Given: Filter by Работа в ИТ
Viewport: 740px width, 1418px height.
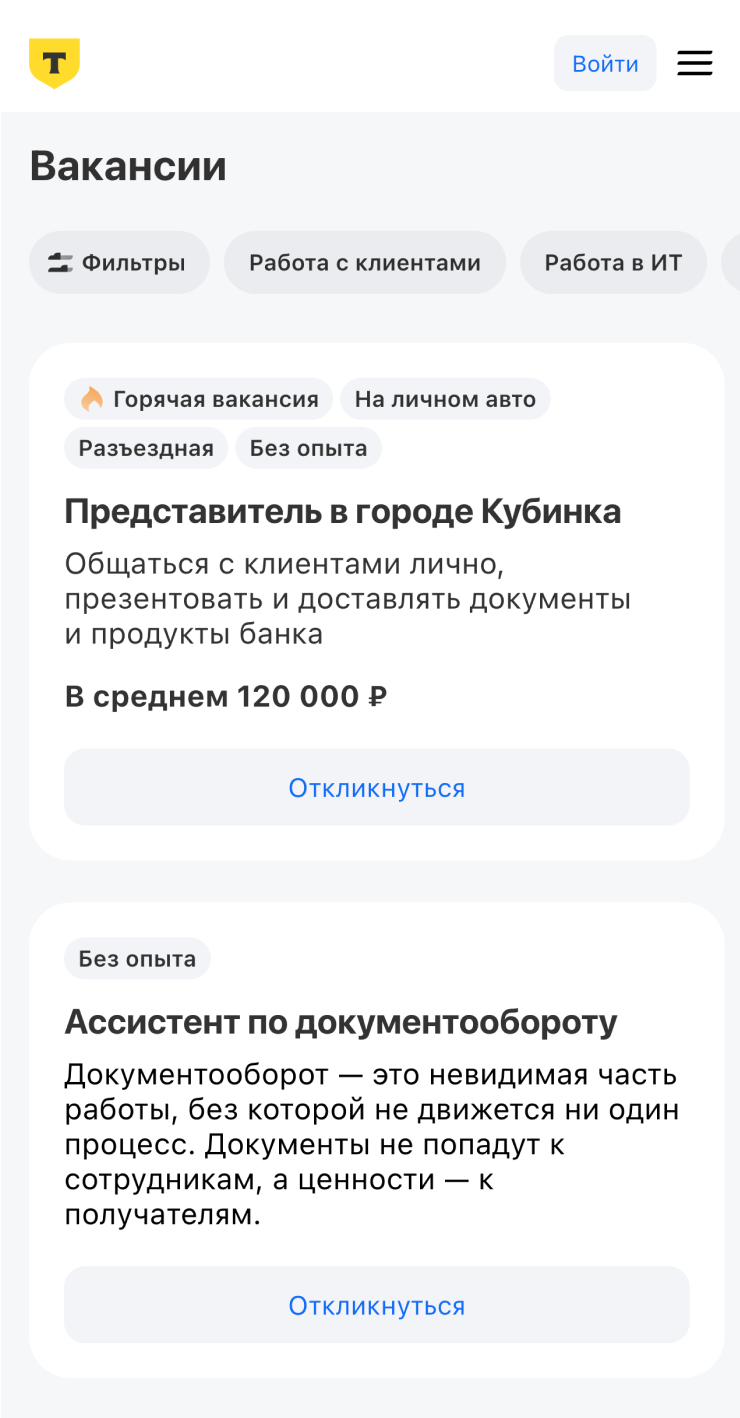Looking at the screenshot, I should pyautogui.click(x=613, y=263).
